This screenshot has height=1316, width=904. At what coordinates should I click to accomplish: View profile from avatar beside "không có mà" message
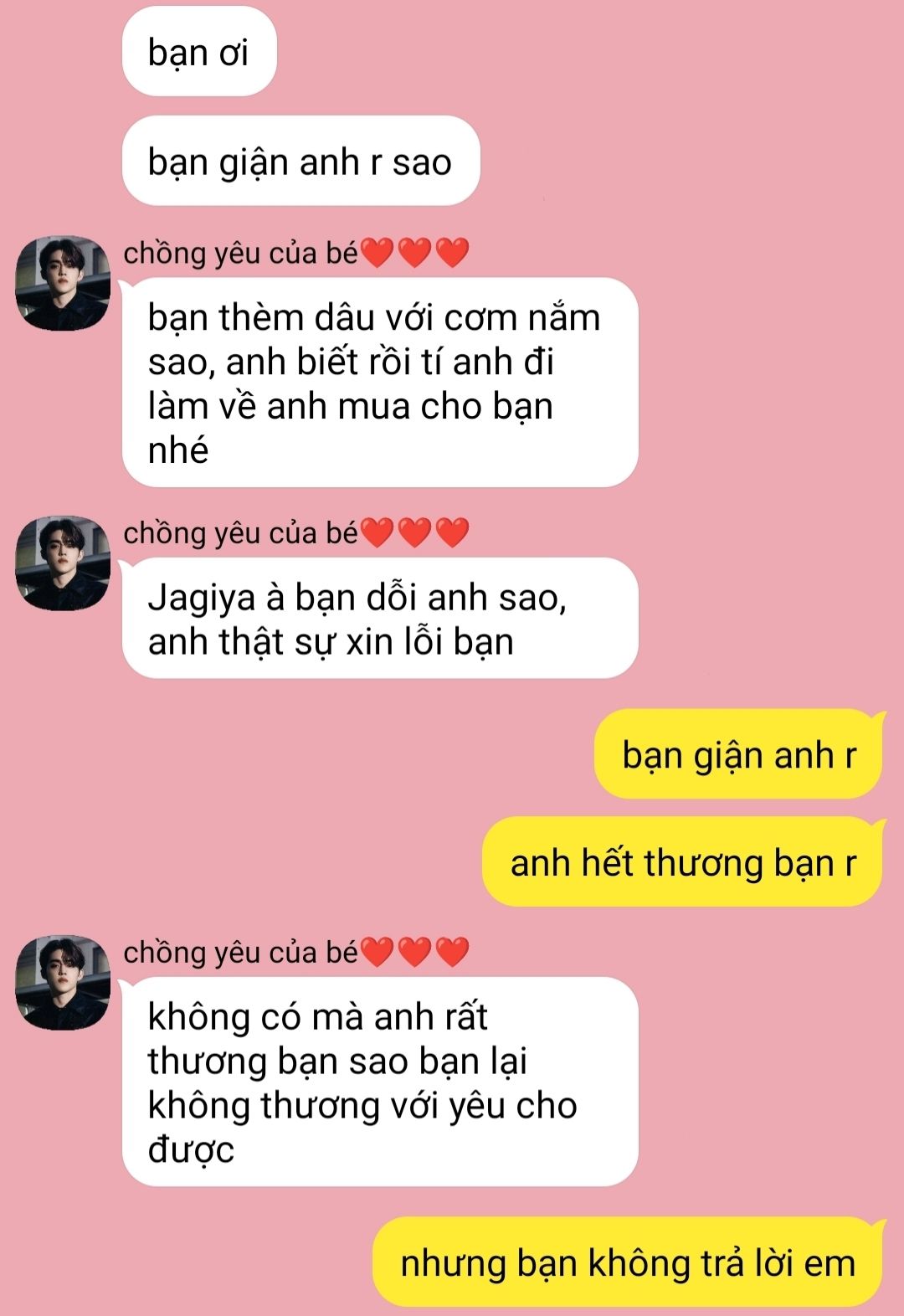[x=63, y=982]
